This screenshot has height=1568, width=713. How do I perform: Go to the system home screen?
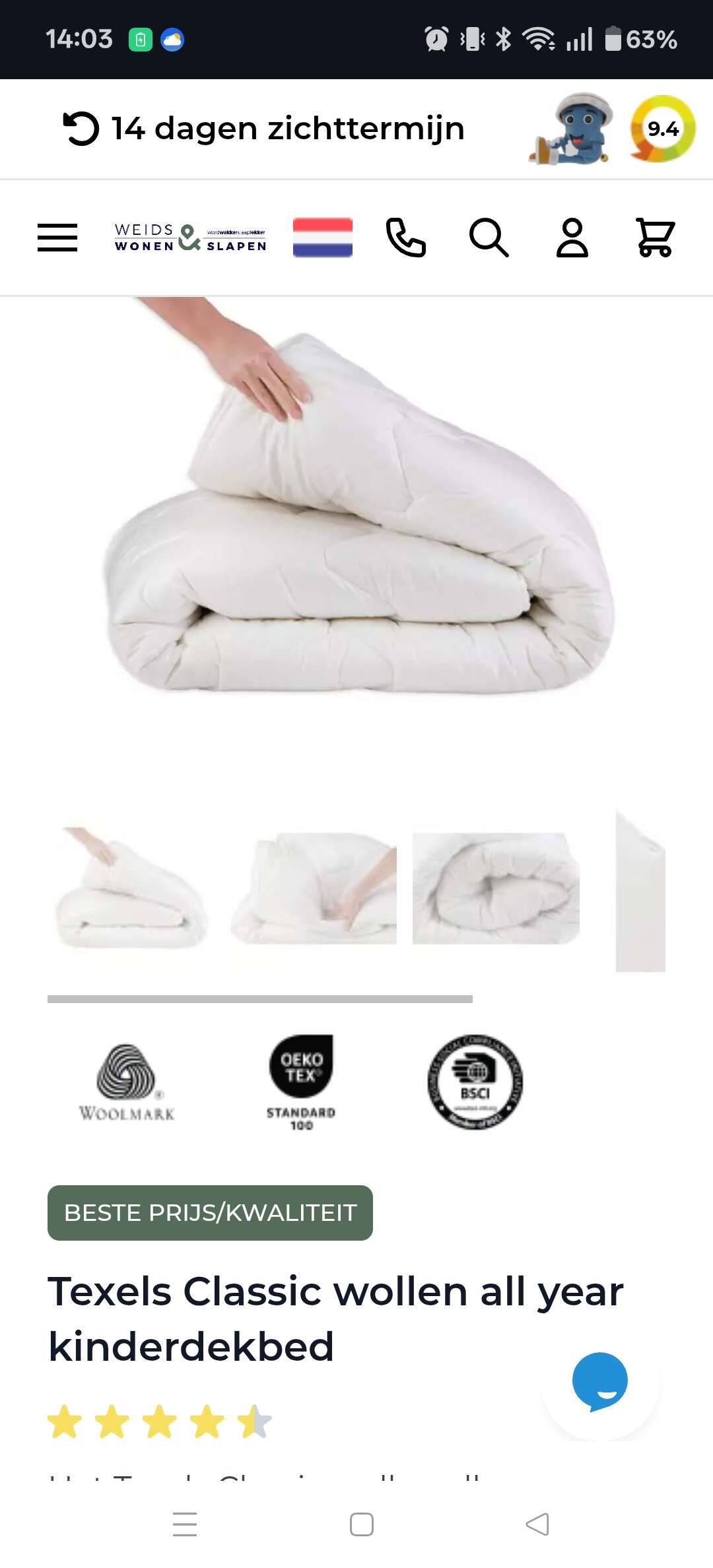tap(361, 1524)
